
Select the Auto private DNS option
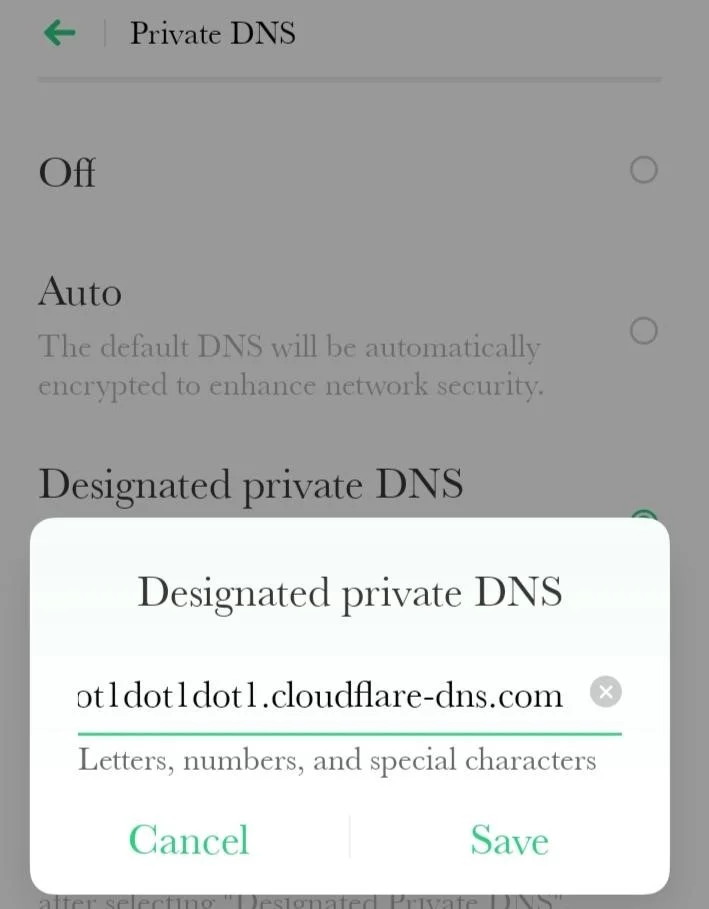pos(643,330)
